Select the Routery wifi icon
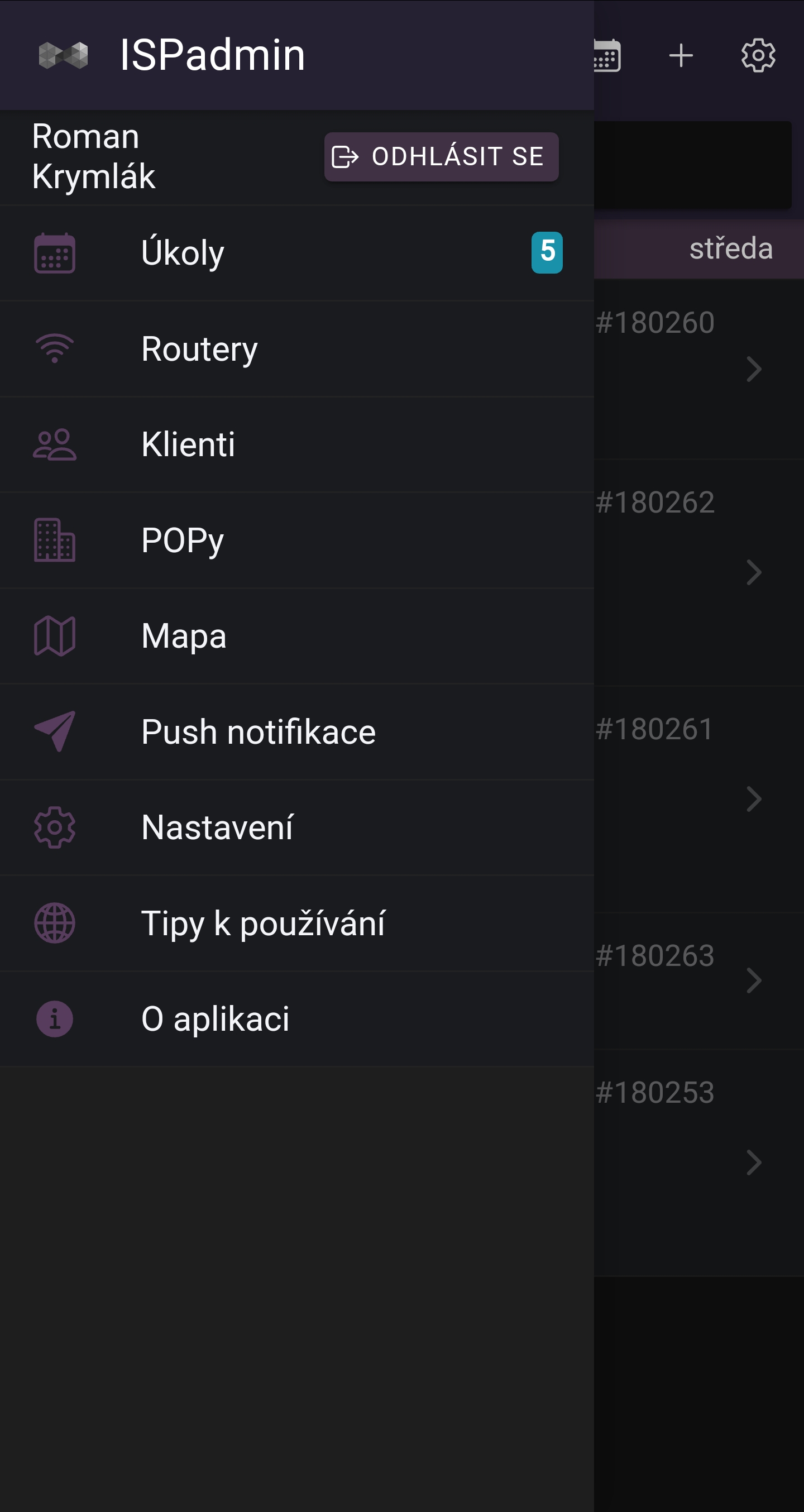804x1512 pixels. pyautogui.click(x=55, y=348)
